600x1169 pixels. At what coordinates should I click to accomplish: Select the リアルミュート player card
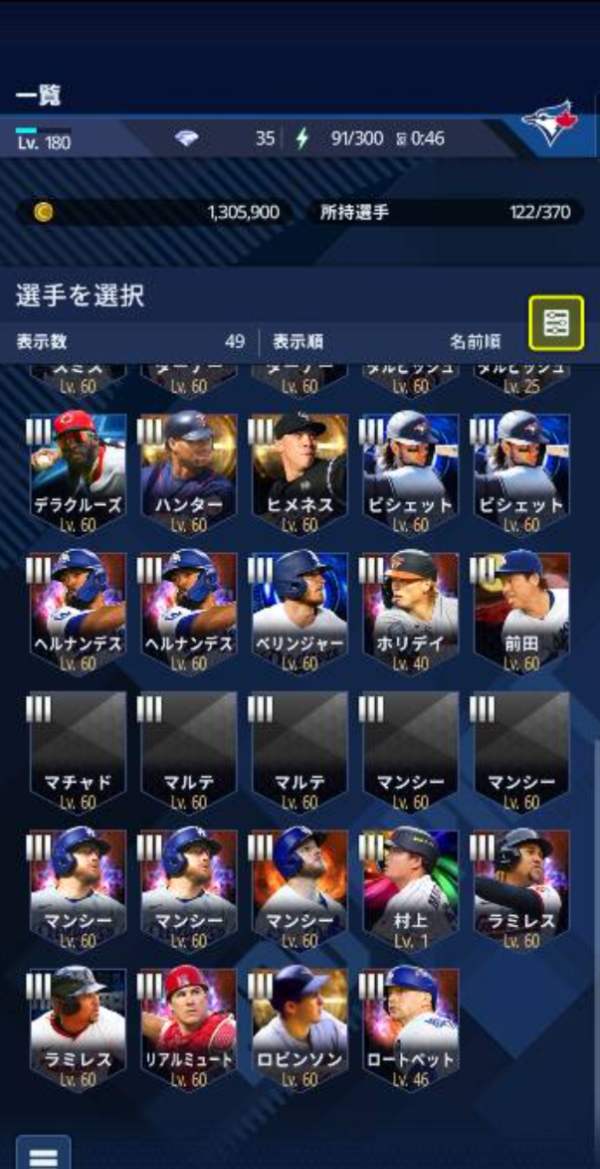point(188,1028)
